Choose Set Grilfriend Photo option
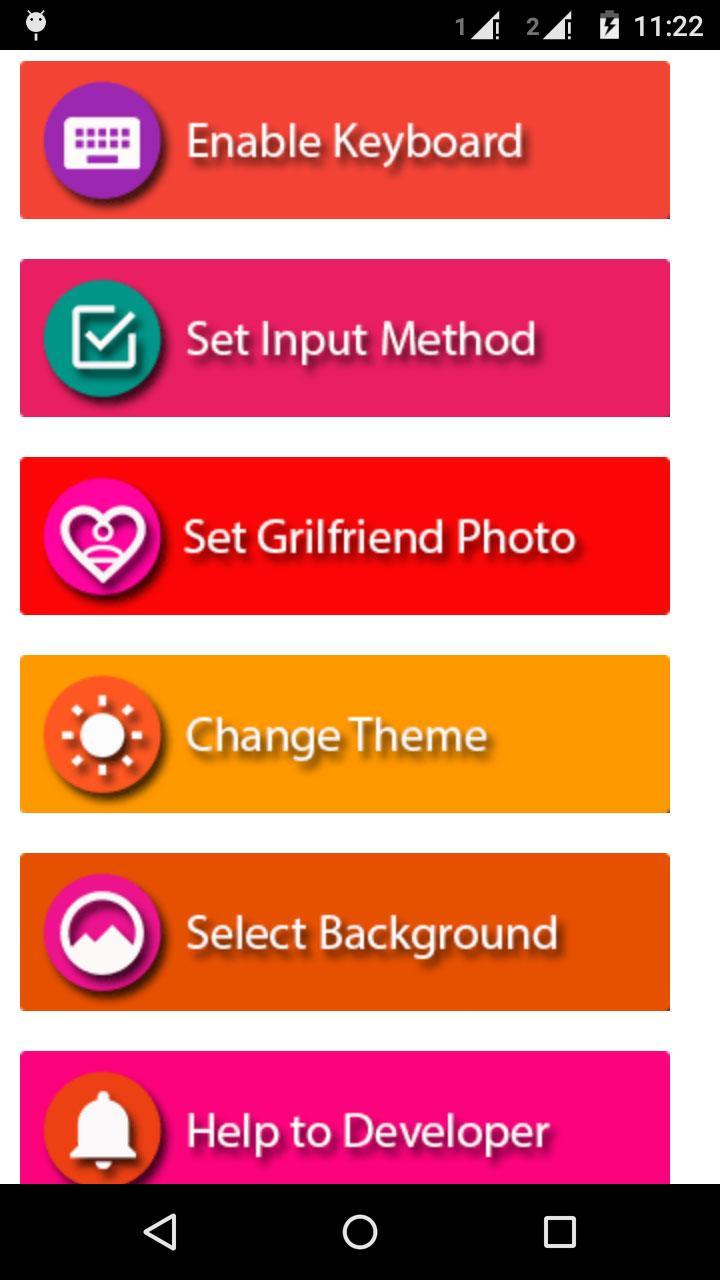Screen dimensions: 720x1280 pyautogui.click(x=344, y=536)
